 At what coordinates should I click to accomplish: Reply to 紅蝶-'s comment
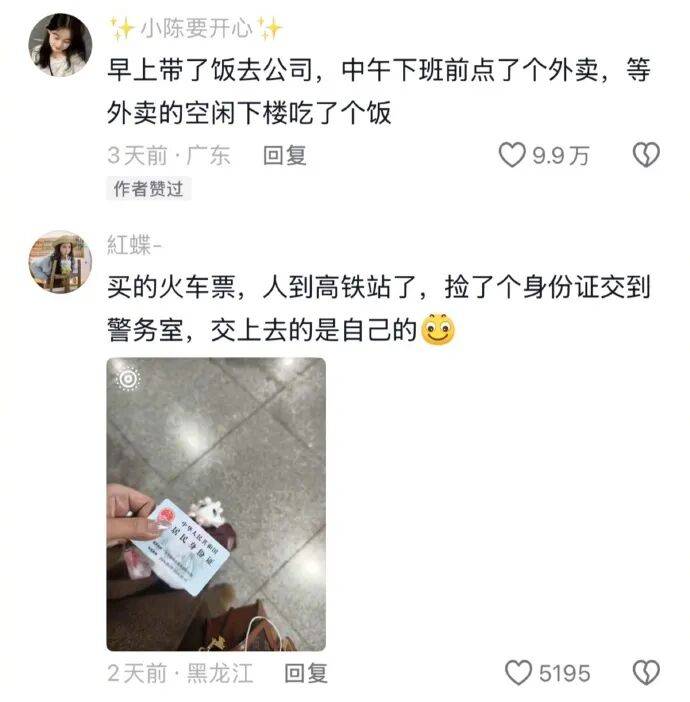coord(305,673)
